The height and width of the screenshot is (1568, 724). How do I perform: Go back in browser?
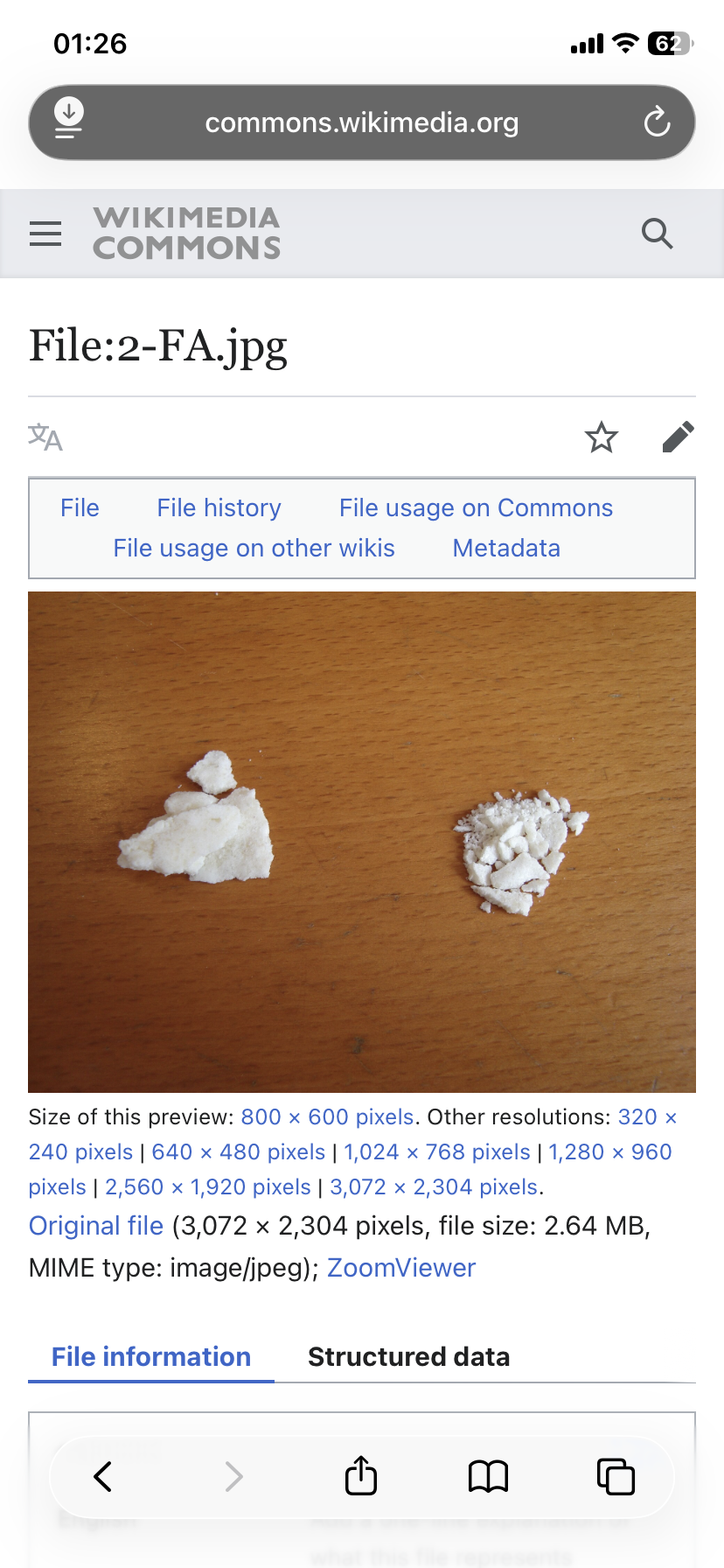103,1476
